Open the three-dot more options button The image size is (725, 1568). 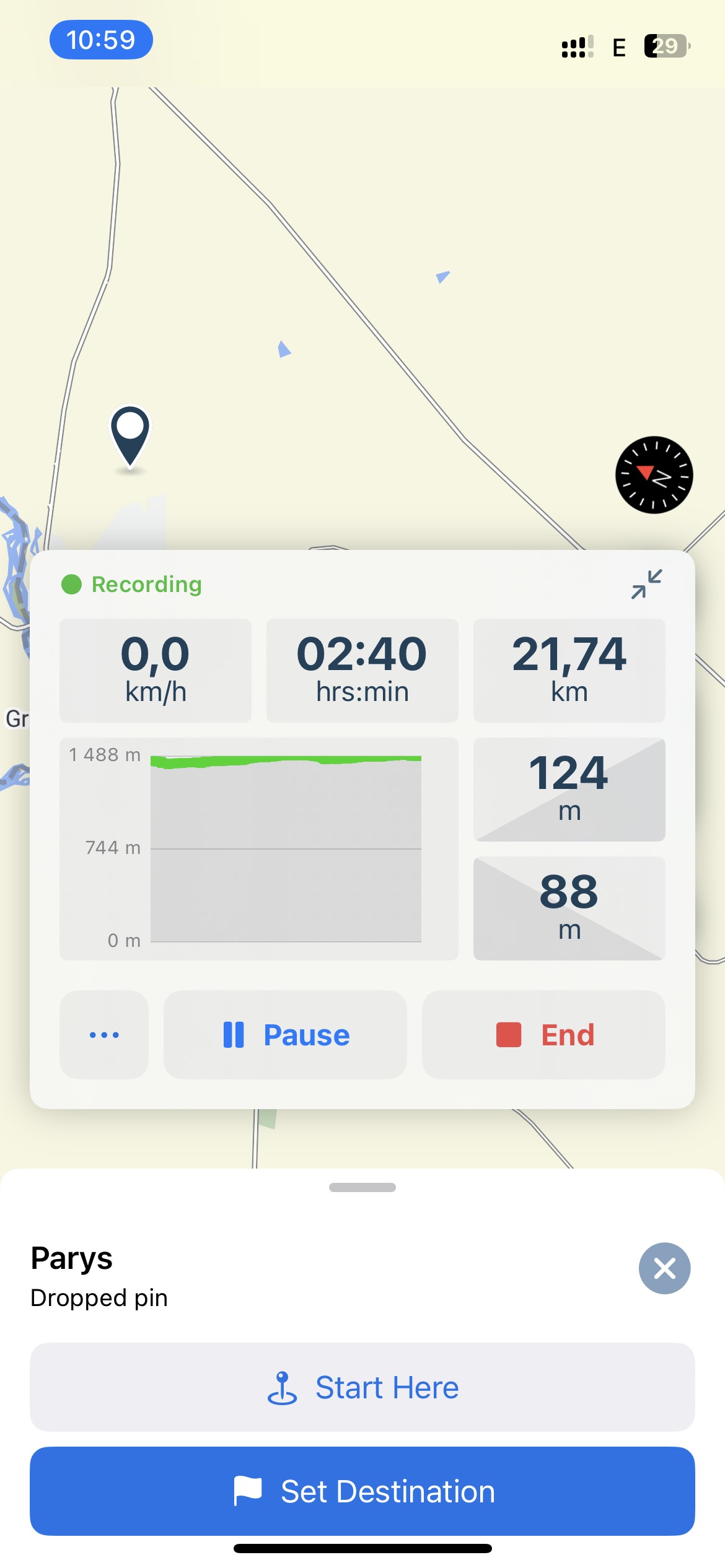pos(104,1034)
